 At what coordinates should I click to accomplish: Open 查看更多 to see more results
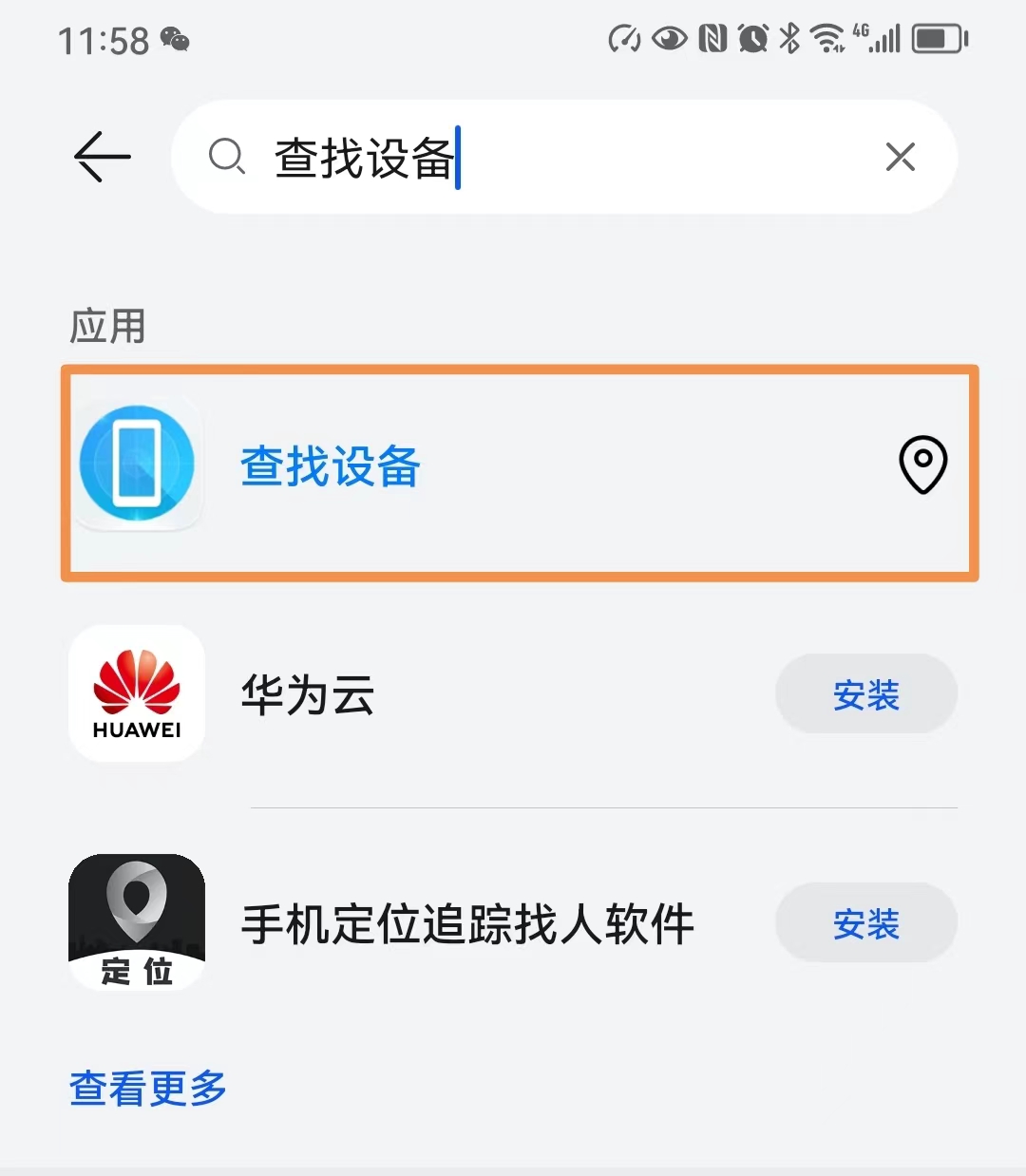[146, 1089]
